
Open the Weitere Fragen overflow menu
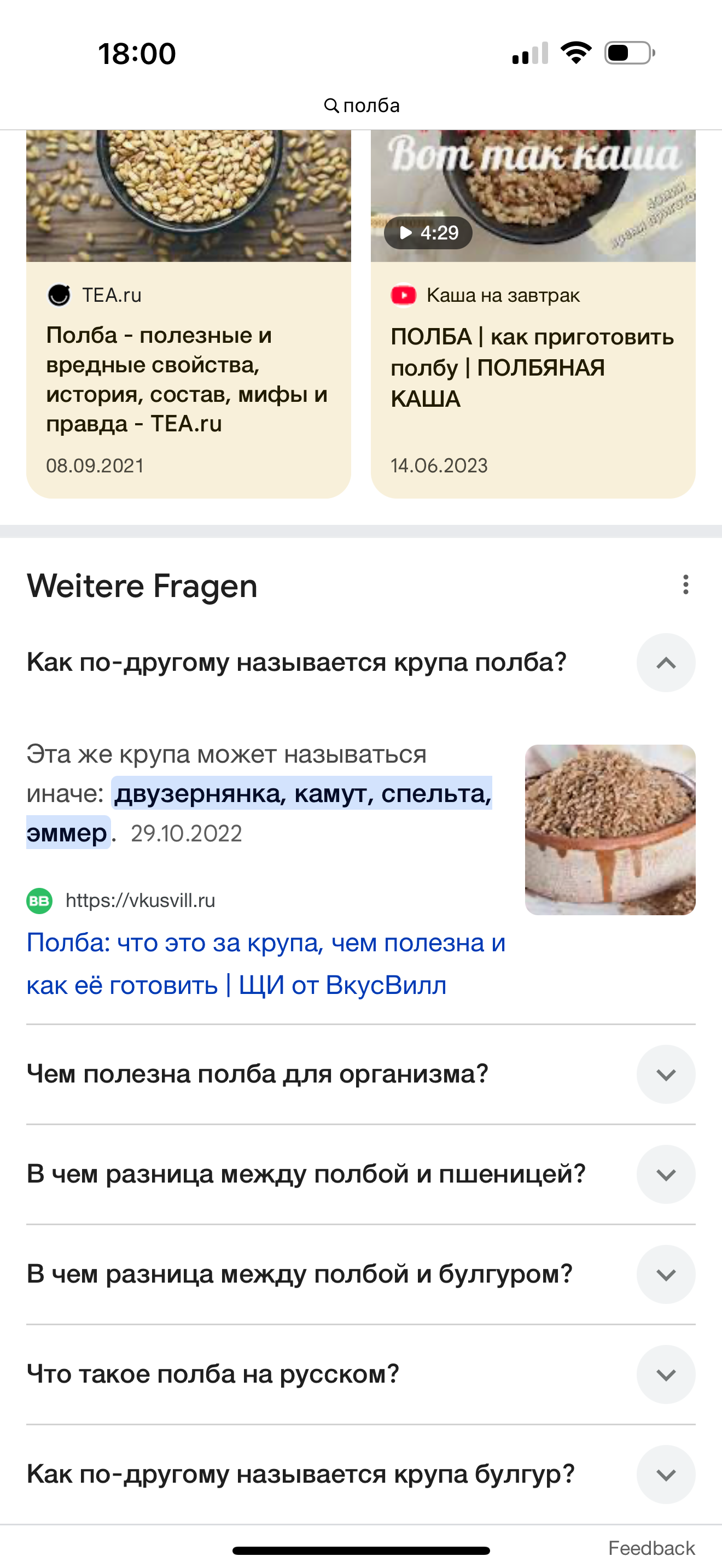pos(685,585)
